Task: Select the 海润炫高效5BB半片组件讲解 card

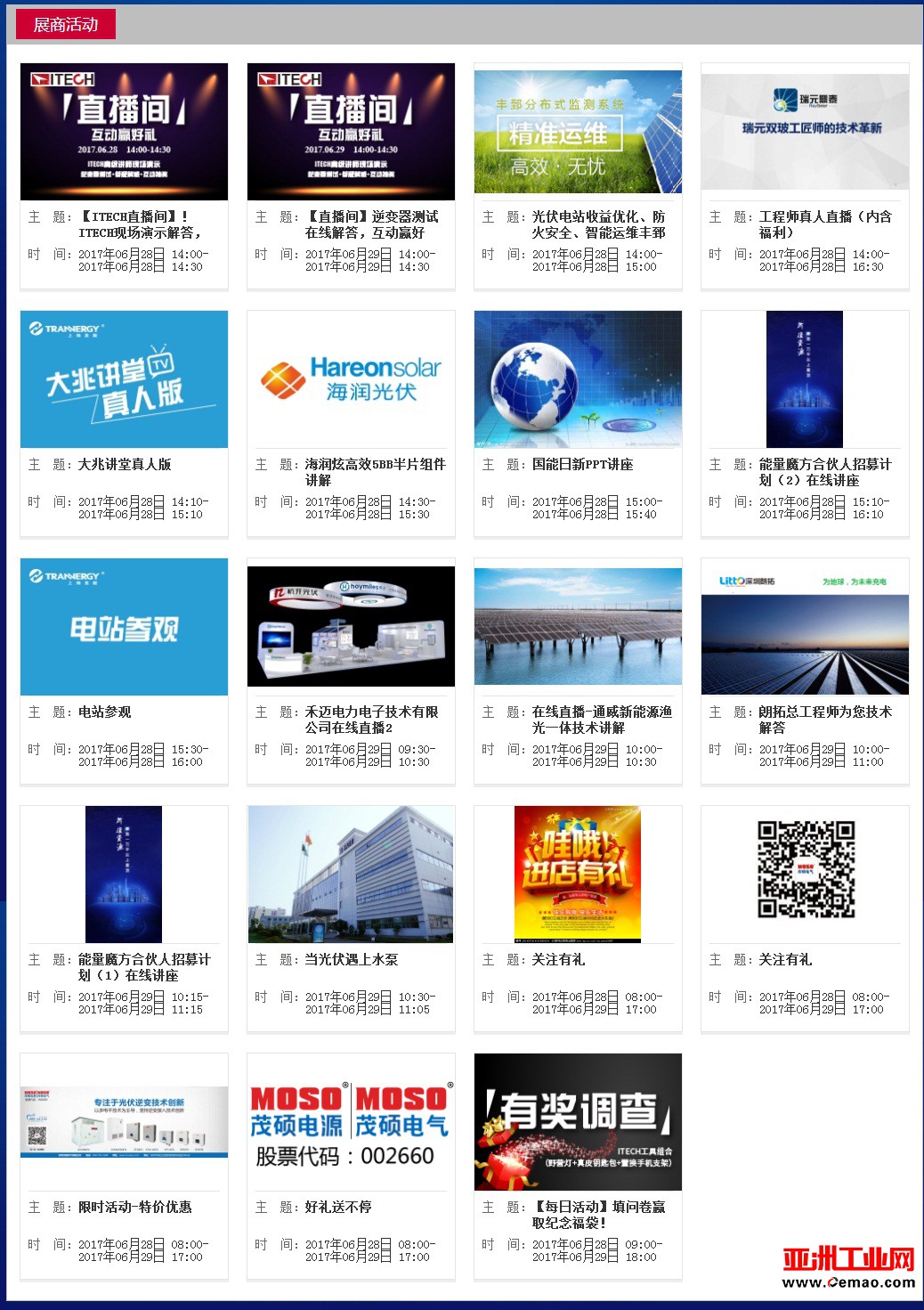Action: 351,379
